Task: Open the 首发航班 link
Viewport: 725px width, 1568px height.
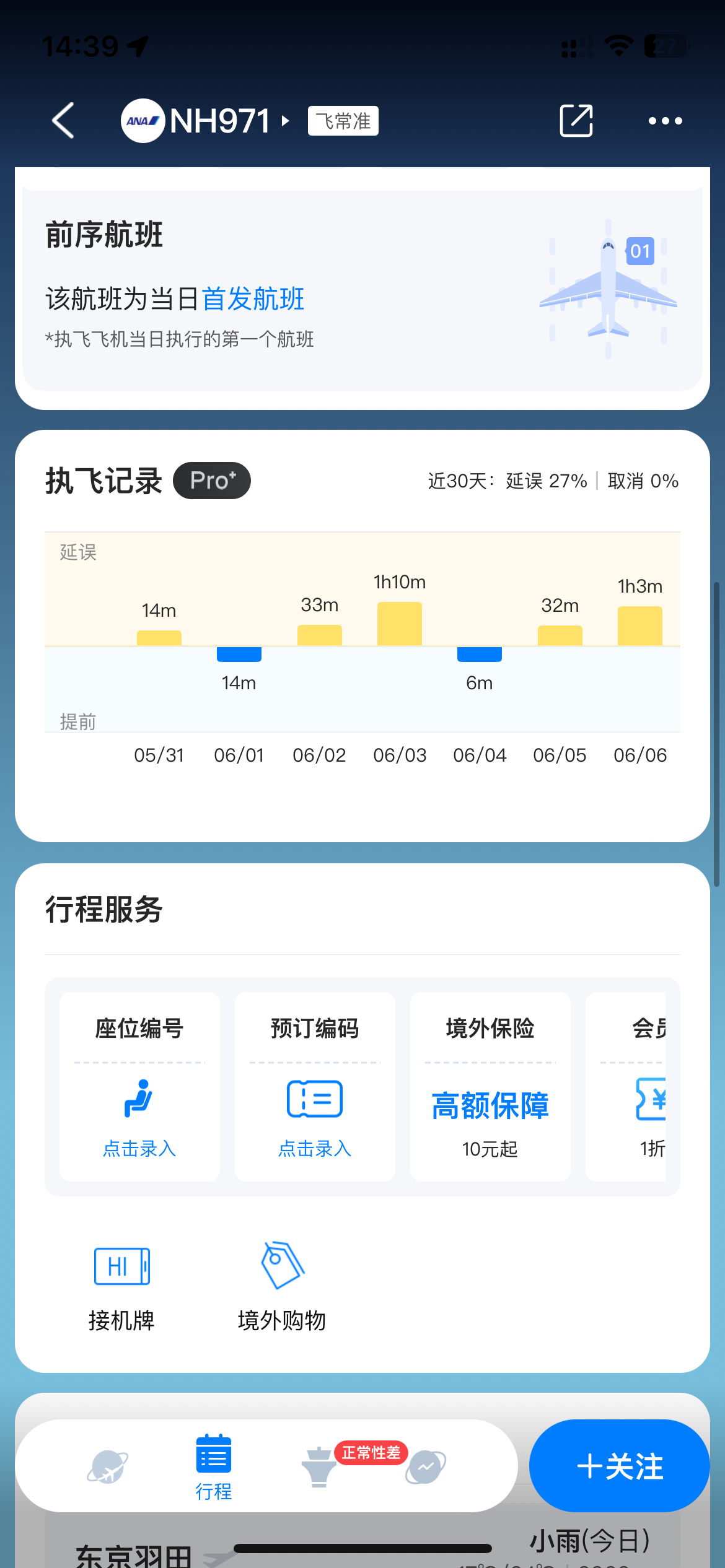Action: tap(253, 299)
